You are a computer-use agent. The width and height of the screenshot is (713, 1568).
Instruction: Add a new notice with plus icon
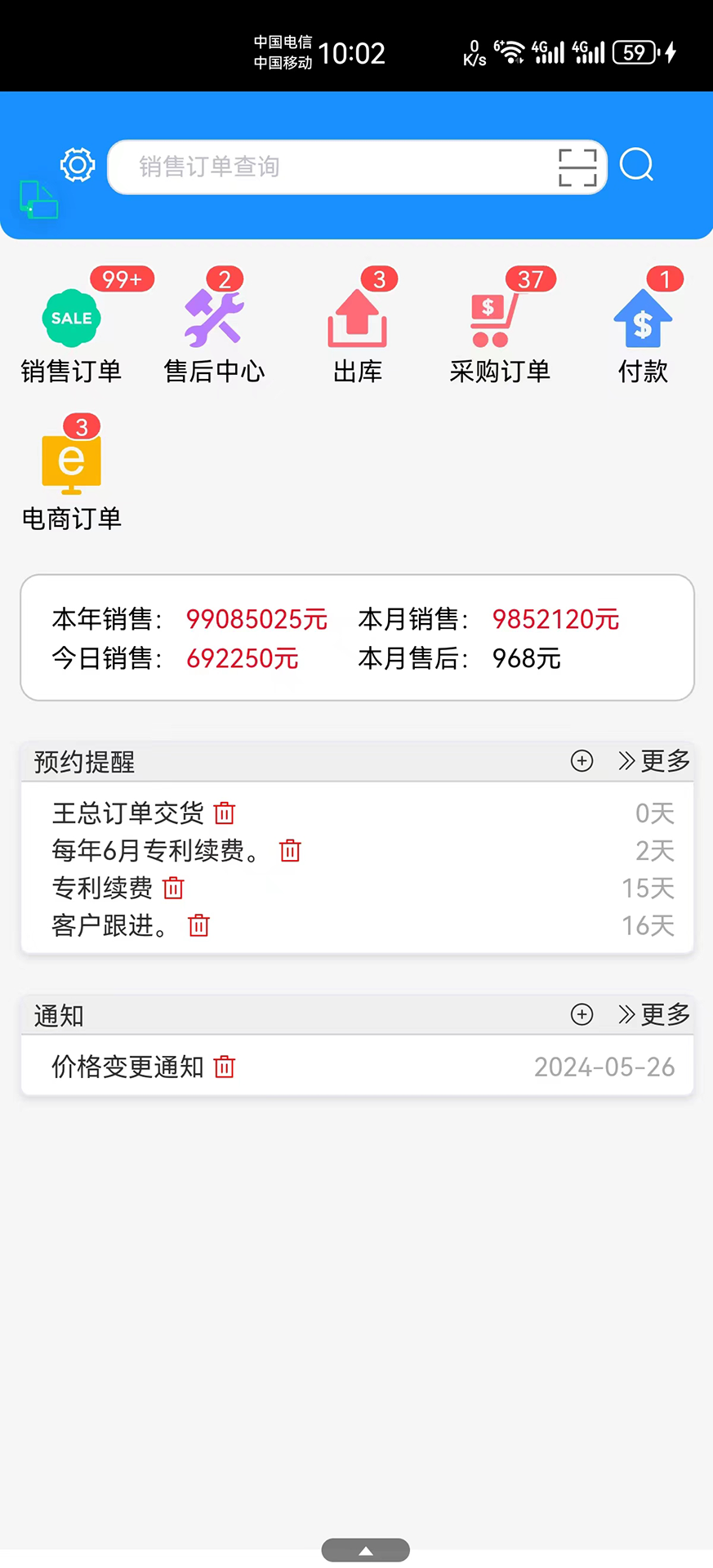(x=581, y=1015)
